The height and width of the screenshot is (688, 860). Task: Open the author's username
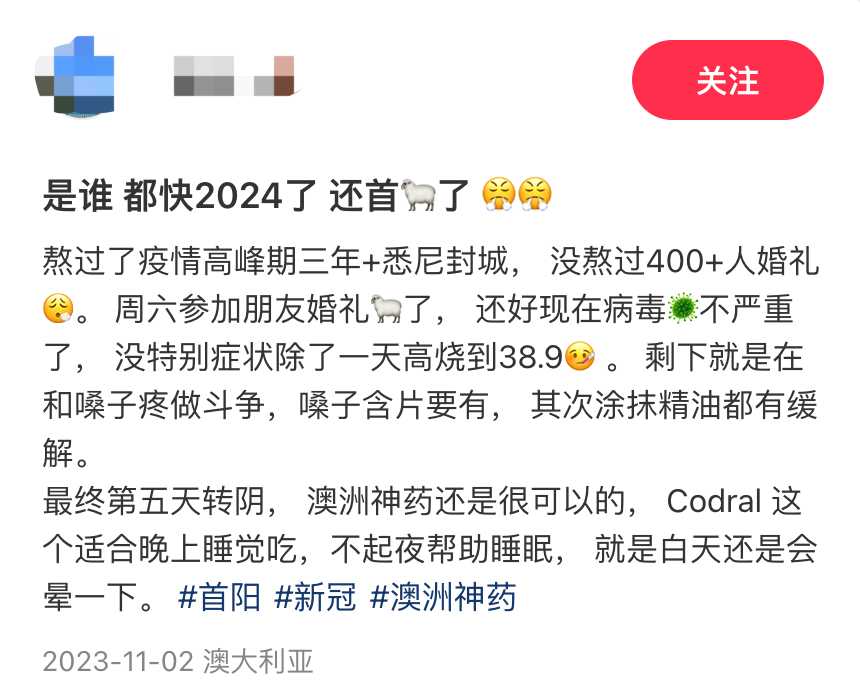coord(233,77)
